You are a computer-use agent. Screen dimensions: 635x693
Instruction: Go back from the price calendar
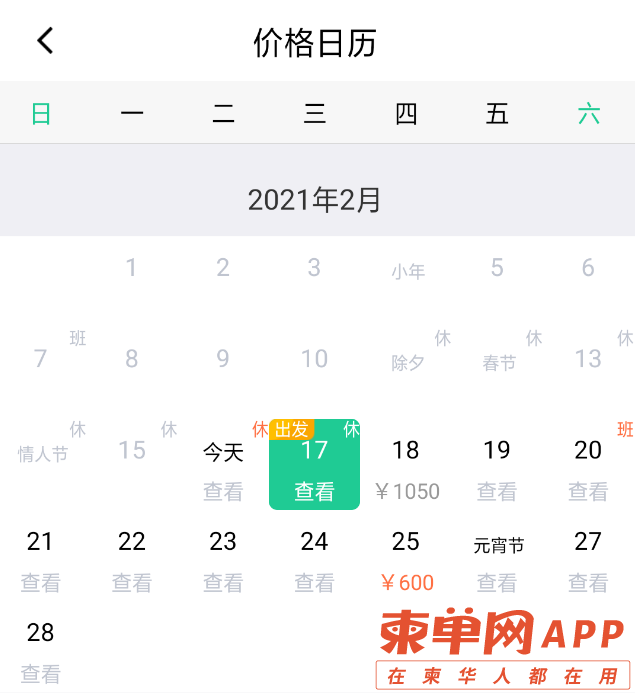pos(45,41)
